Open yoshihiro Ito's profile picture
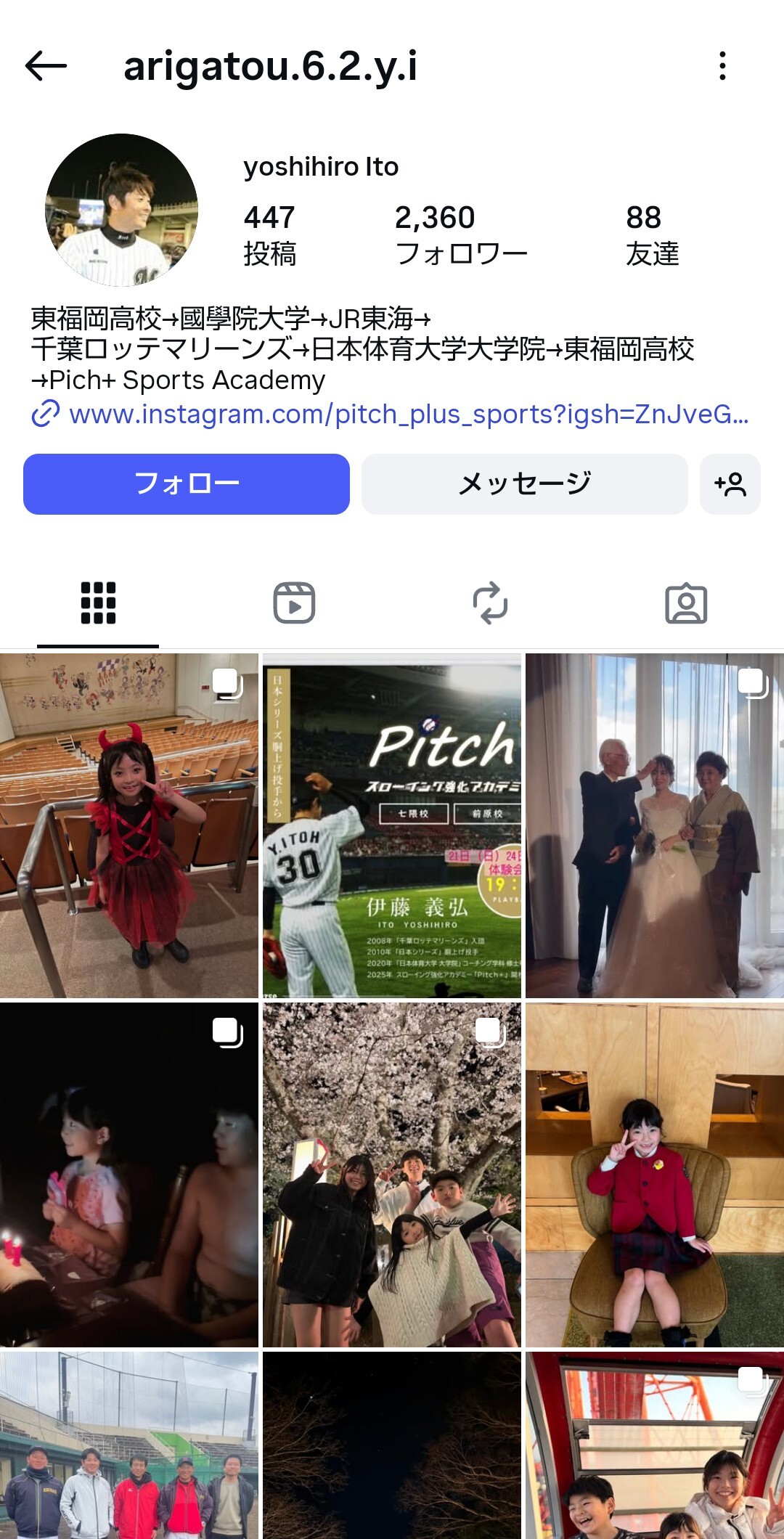The width and height of the screenshot is (784, 1539). [122, 210]
